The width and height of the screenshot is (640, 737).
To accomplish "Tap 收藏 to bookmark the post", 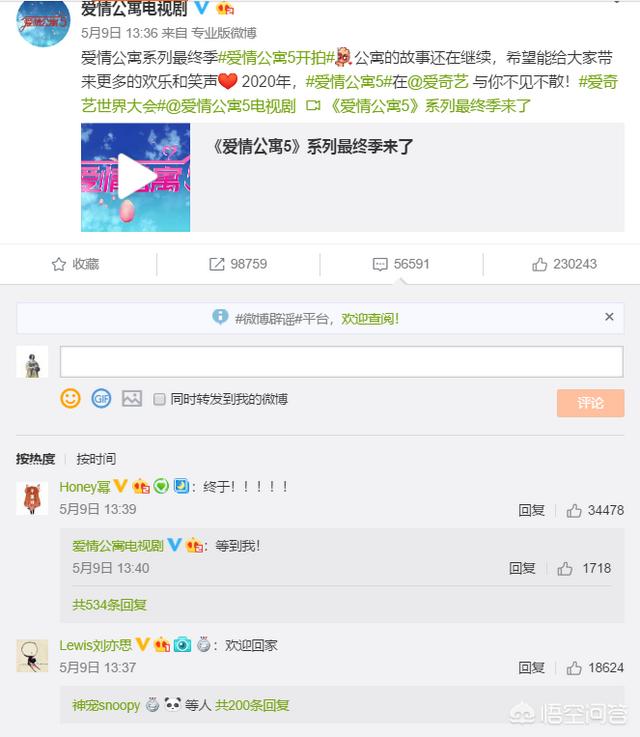I will pyautogui.click(x=76, y=264).
